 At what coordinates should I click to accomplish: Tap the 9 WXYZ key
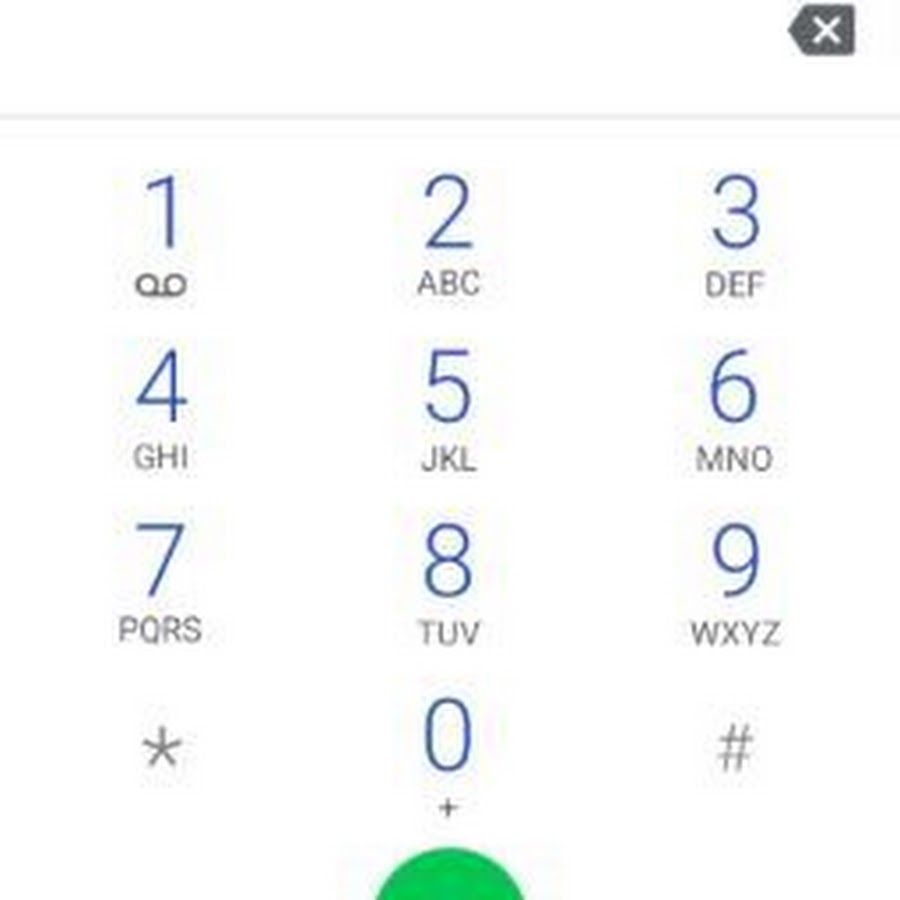click(734, 582)
